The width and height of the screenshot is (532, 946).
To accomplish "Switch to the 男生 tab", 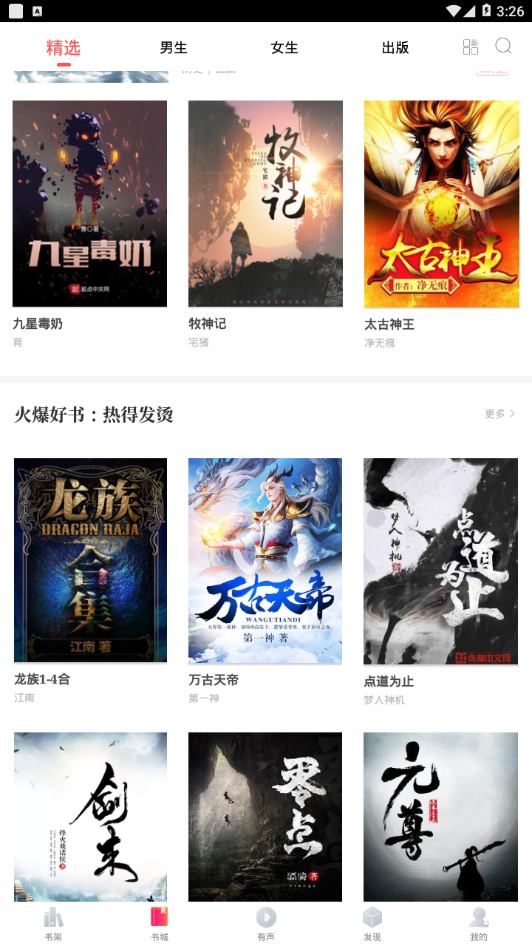I will point(174,48).
